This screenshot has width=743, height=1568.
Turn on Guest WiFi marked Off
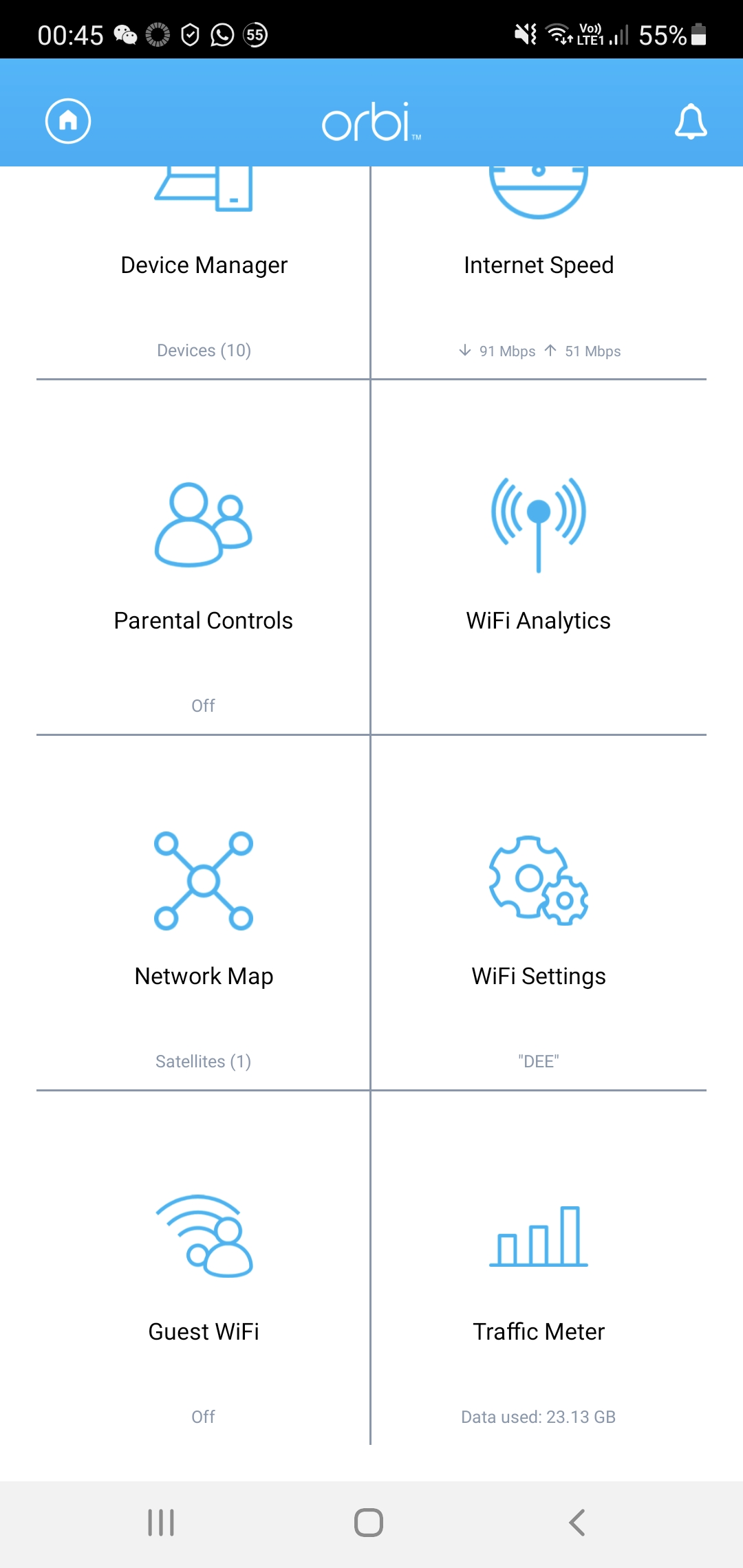203,1416
